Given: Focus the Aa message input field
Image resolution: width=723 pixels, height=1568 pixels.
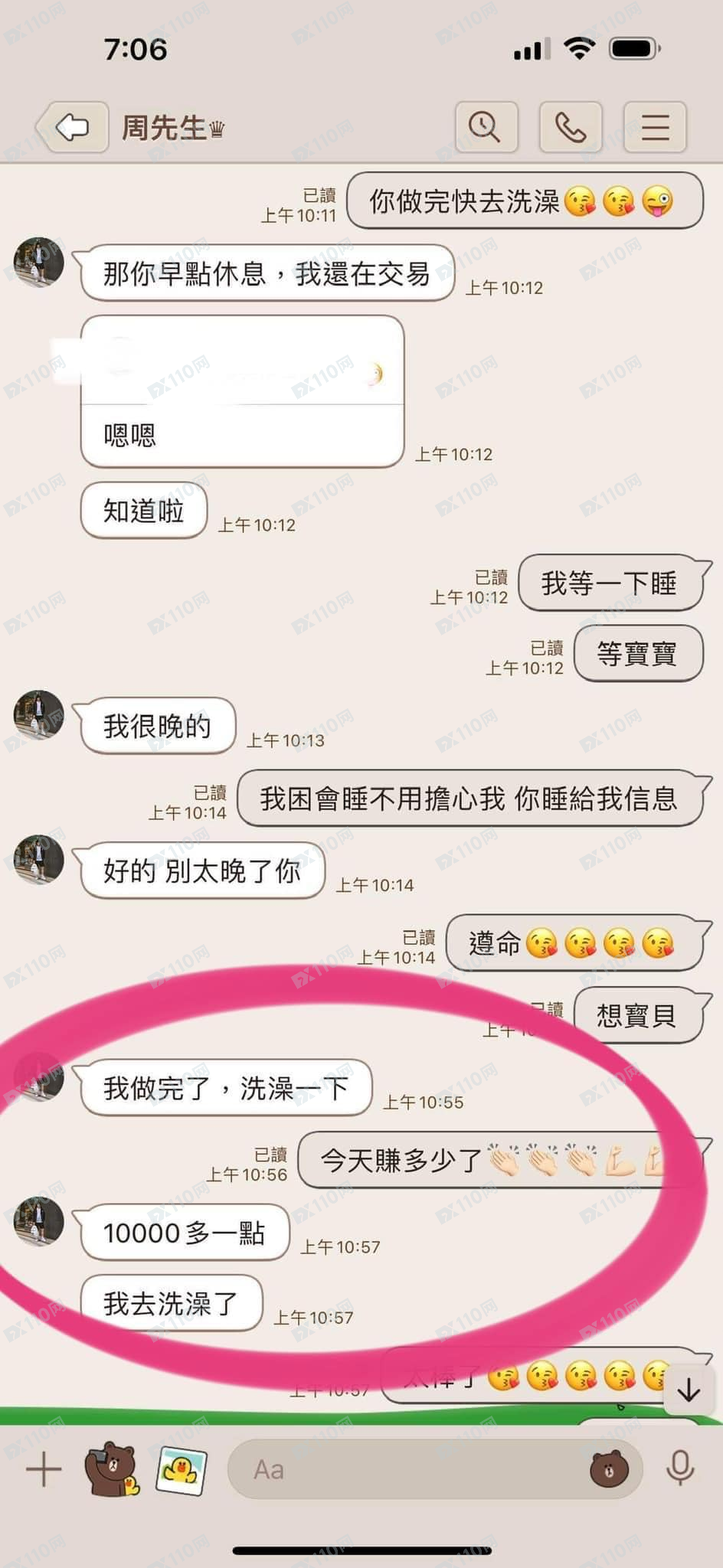Looking at the screenshot, I should coord(406,1470).
